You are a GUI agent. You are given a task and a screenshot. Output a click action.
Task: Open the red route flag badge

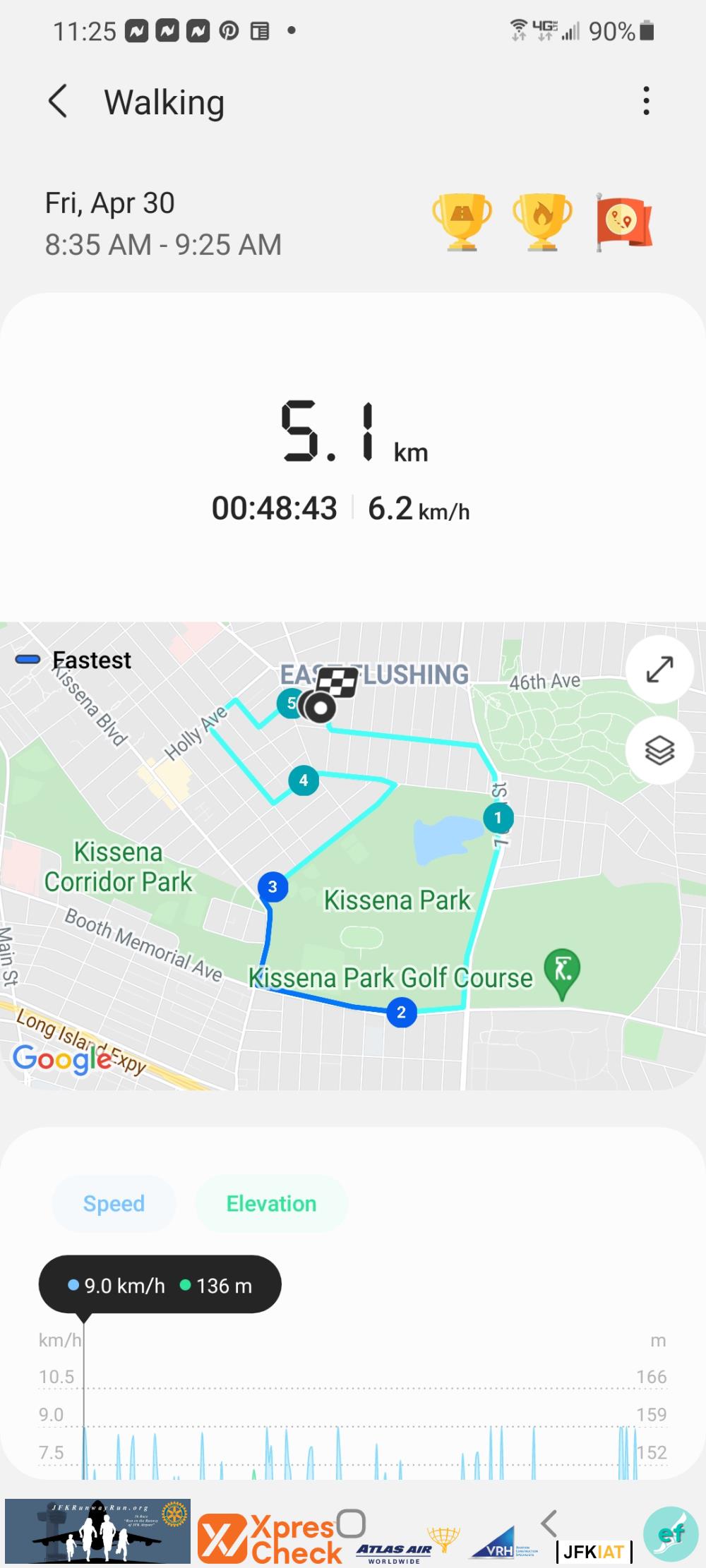[623, 222]
